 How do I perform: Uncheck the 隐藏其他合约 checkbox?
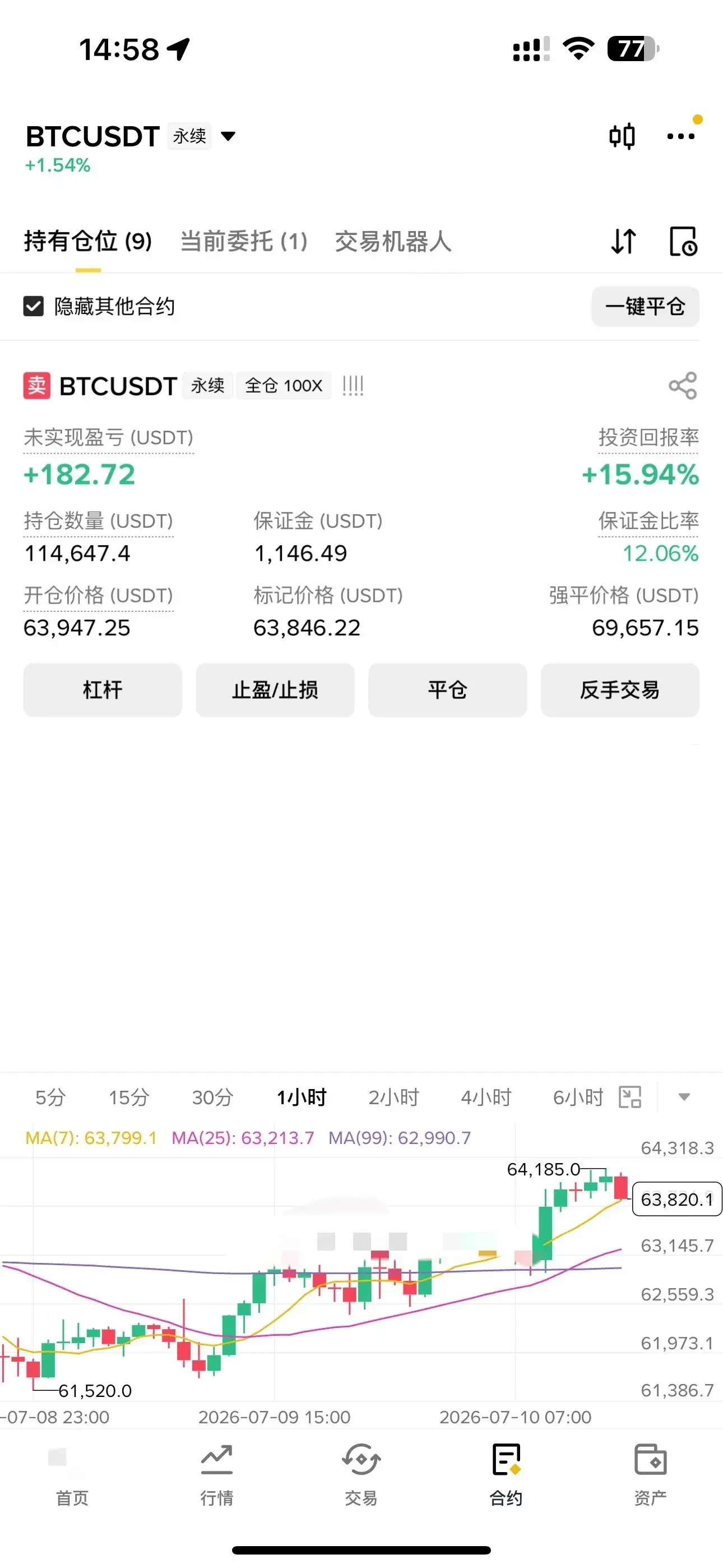coord(34,306)
